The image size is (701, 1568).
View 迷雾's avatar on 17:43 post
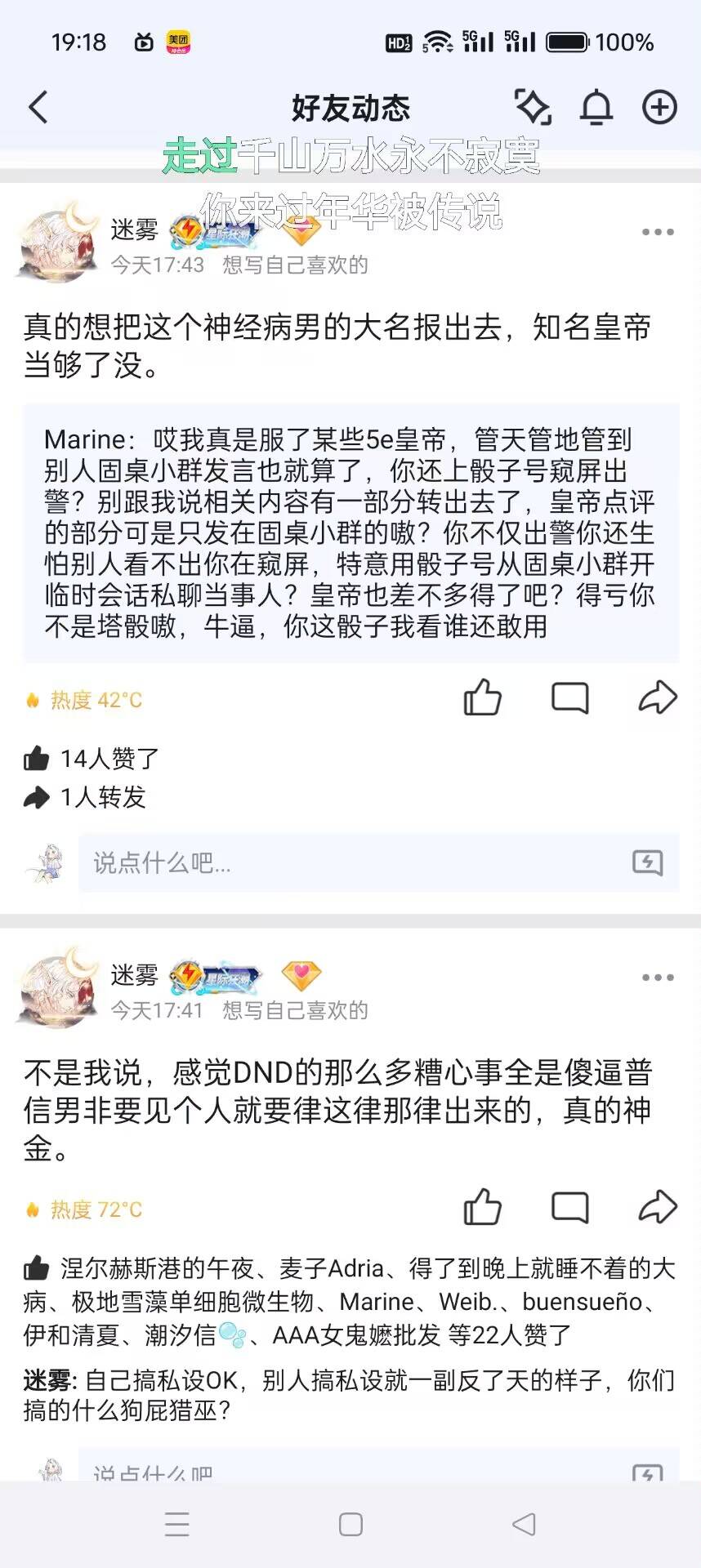[x=57, y=243]
